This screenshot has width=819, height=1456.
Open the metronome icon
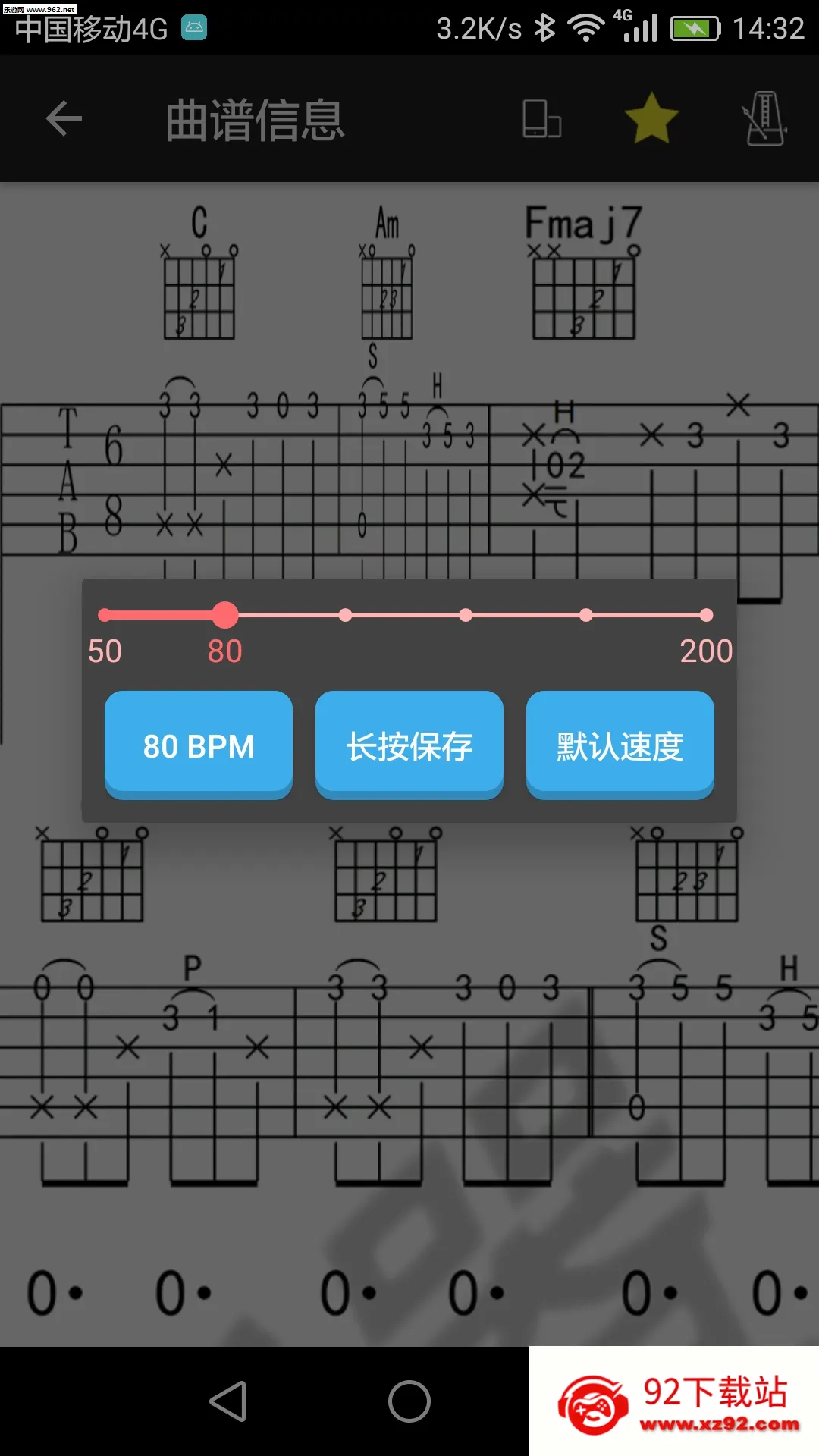click(x=764, y=118)
